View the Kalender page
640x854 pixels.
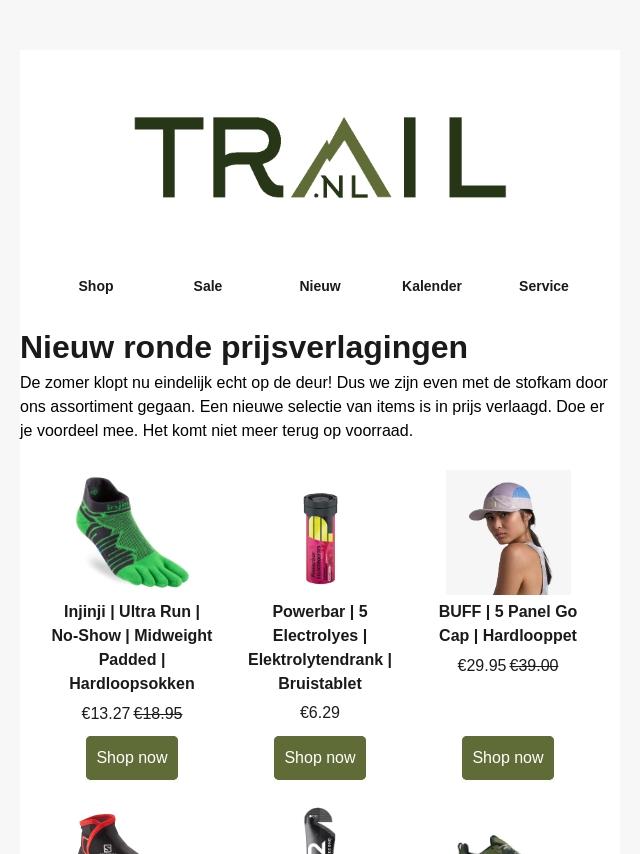[x=432, y=286]
